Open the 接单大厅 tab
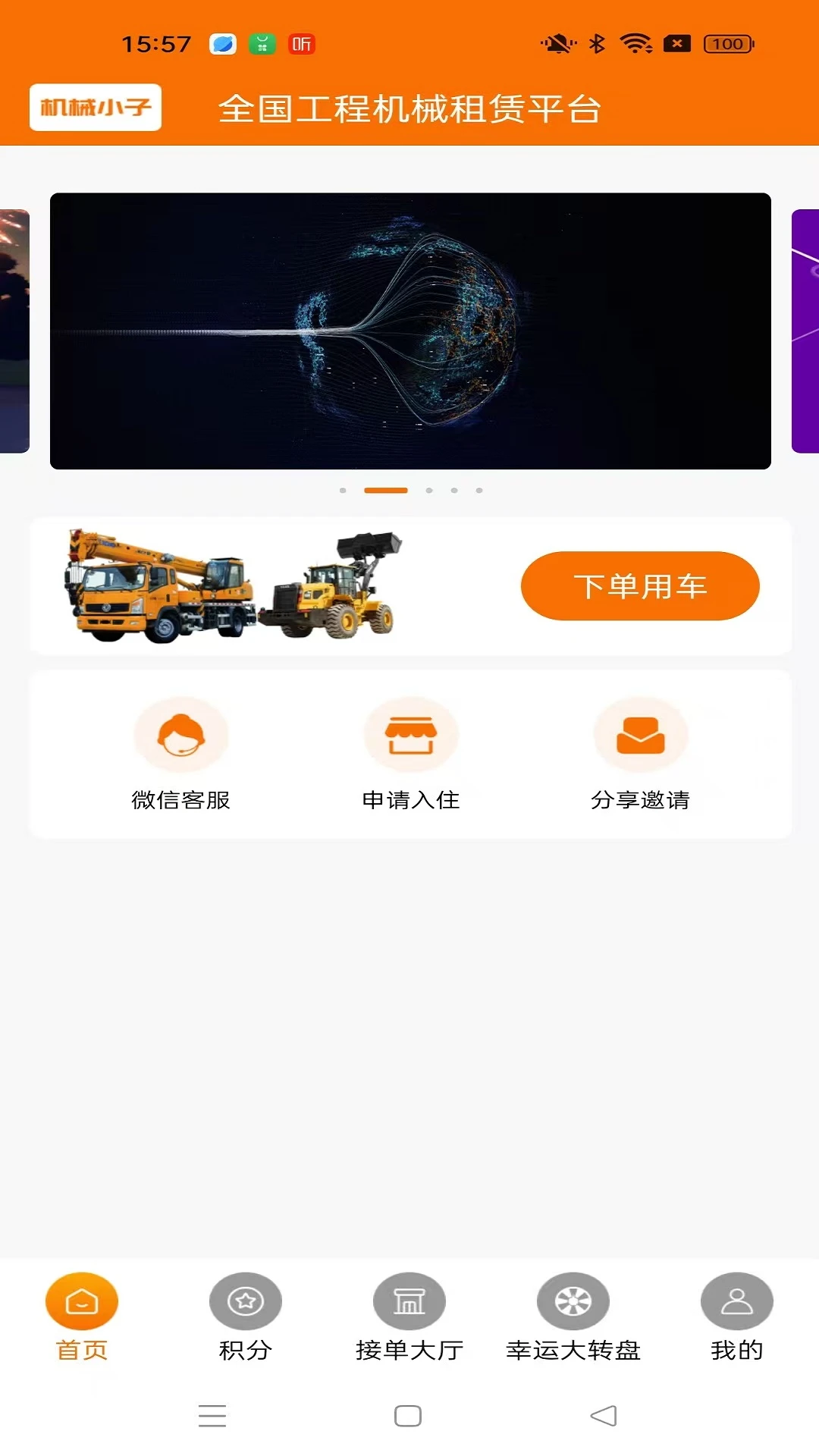This screenshot has height=1456, width=819. (409, 1316)
